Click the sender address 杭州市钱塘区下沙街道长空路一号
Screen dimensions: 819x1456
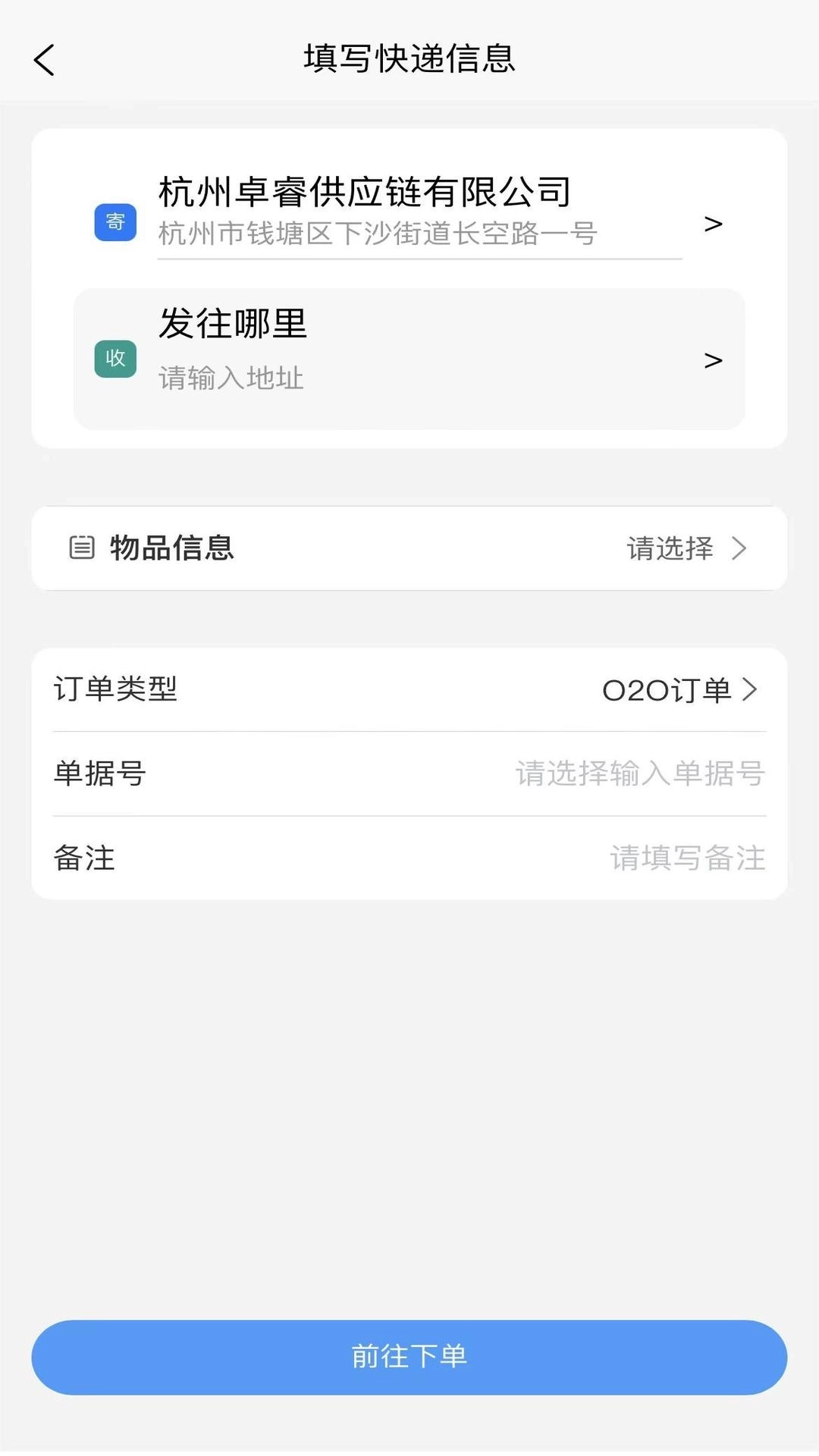coord(378,234)
